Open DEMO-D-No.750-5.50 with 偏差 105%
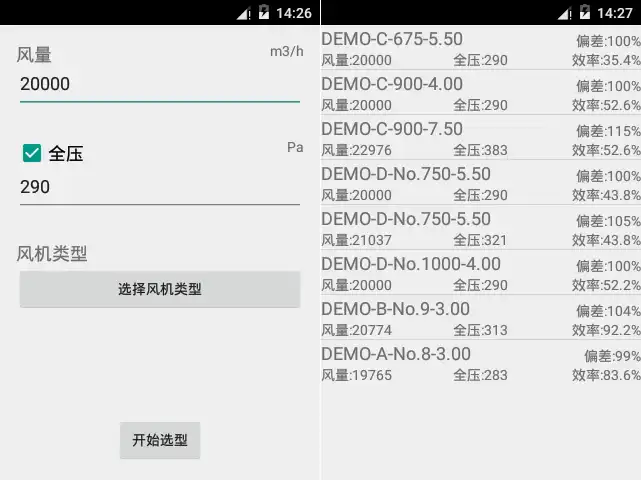Viewport: 641px width, 480px height. [x=480, y=228]
